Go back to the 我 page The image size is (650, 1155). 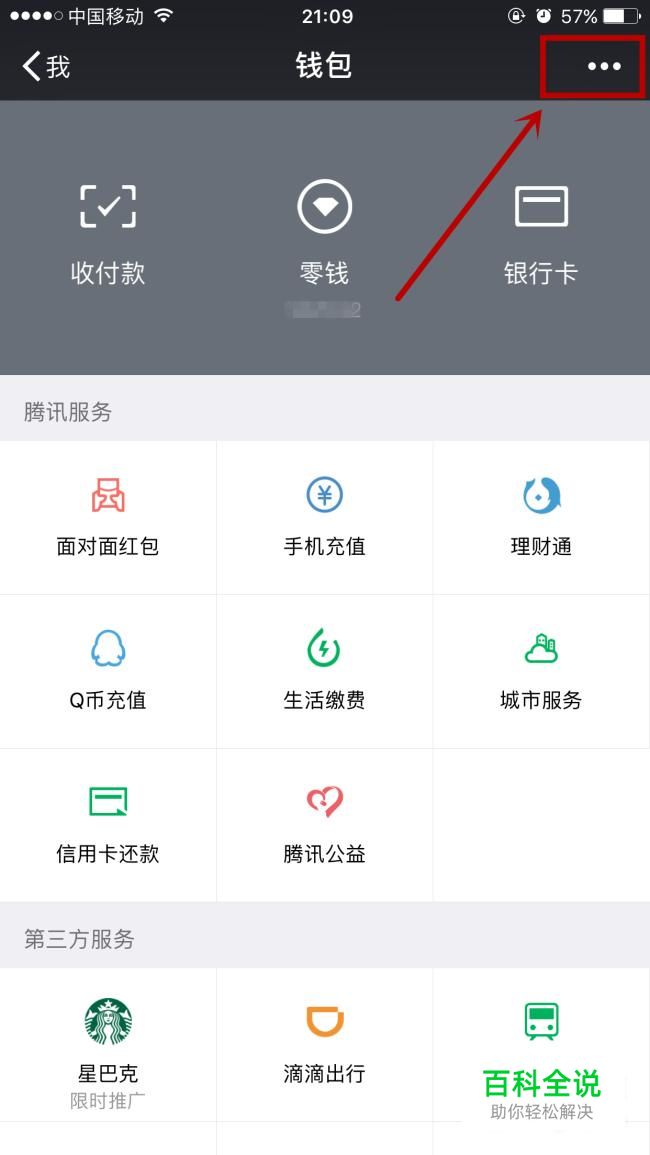(46, 67)
